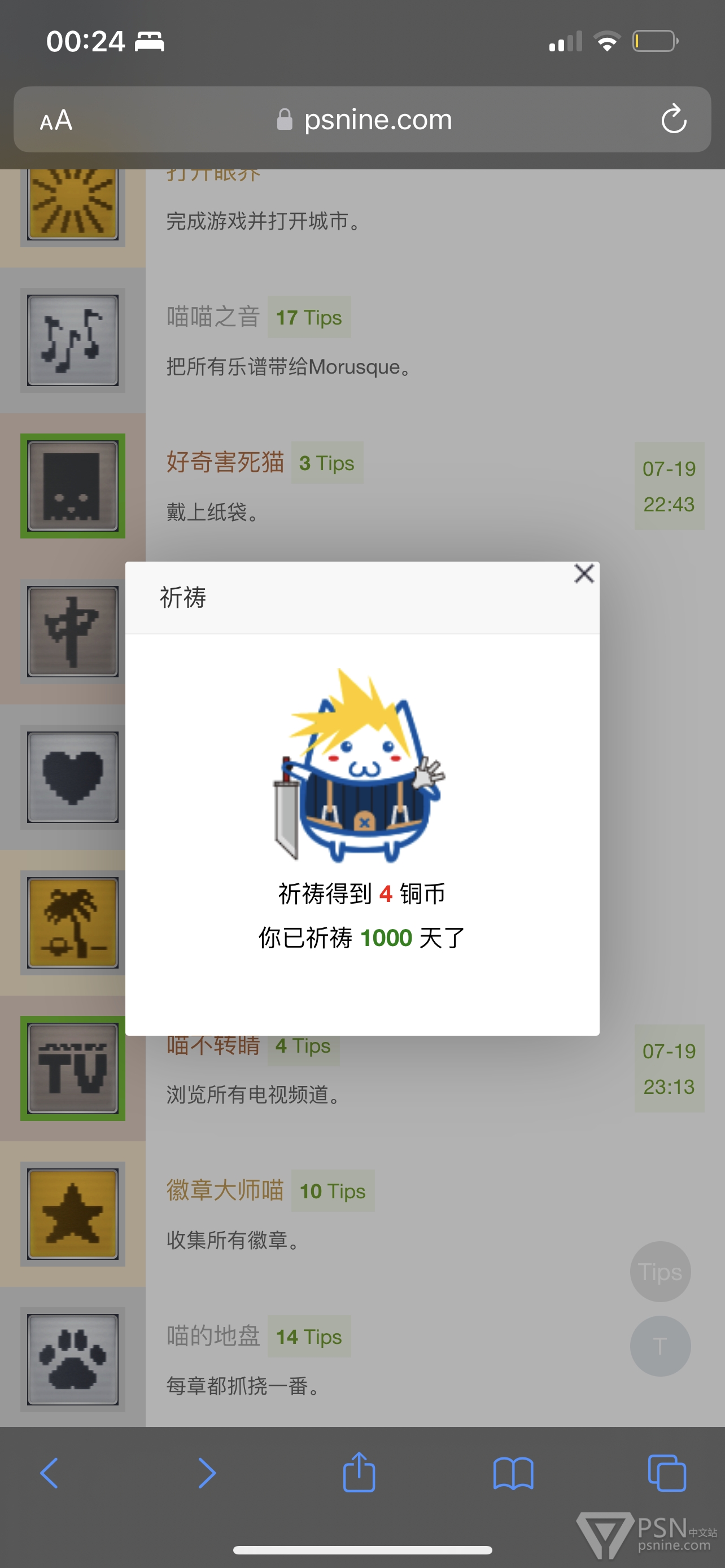Open the 好奇害死猫 trophy page

(x=225, y=462)
